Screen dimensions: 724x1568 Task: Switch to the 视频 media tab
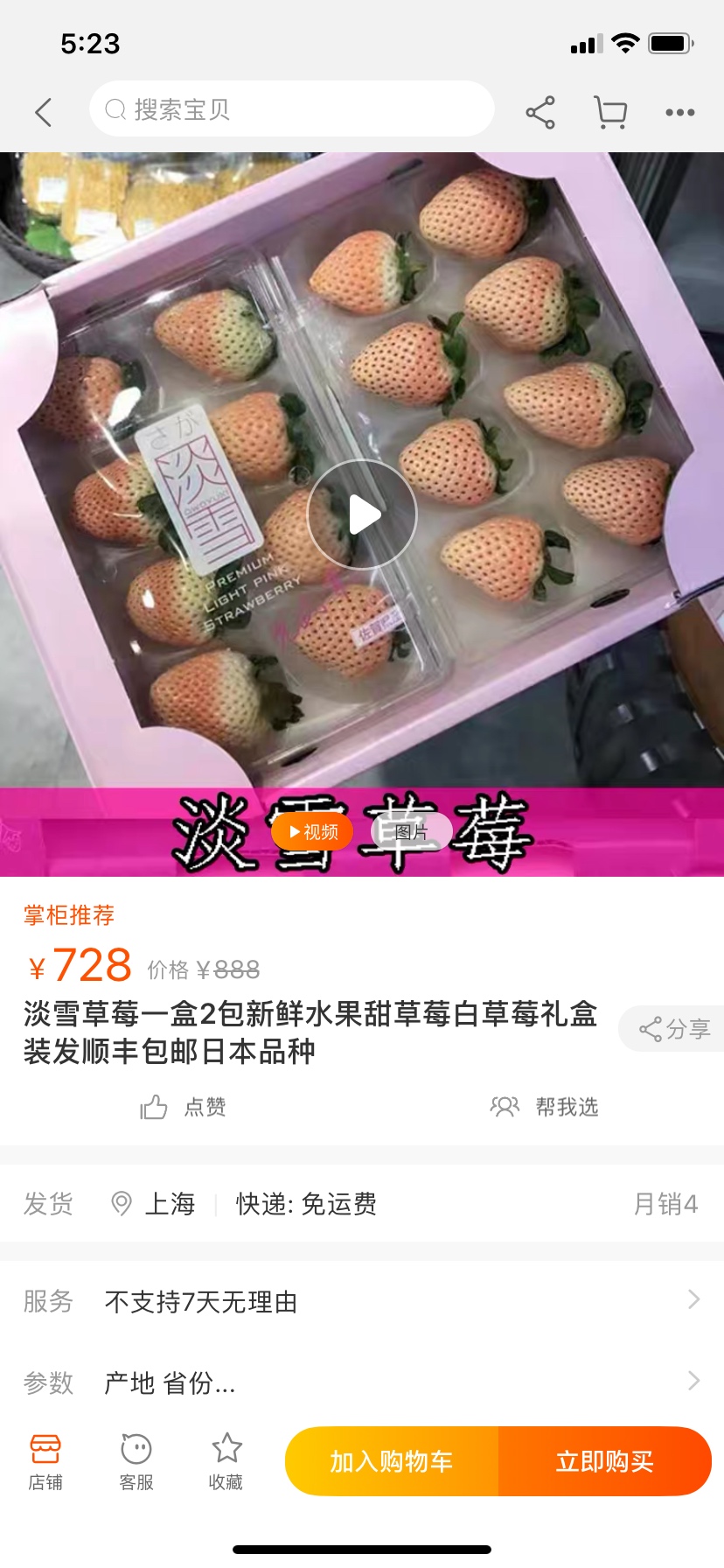[x=312, y=832]
